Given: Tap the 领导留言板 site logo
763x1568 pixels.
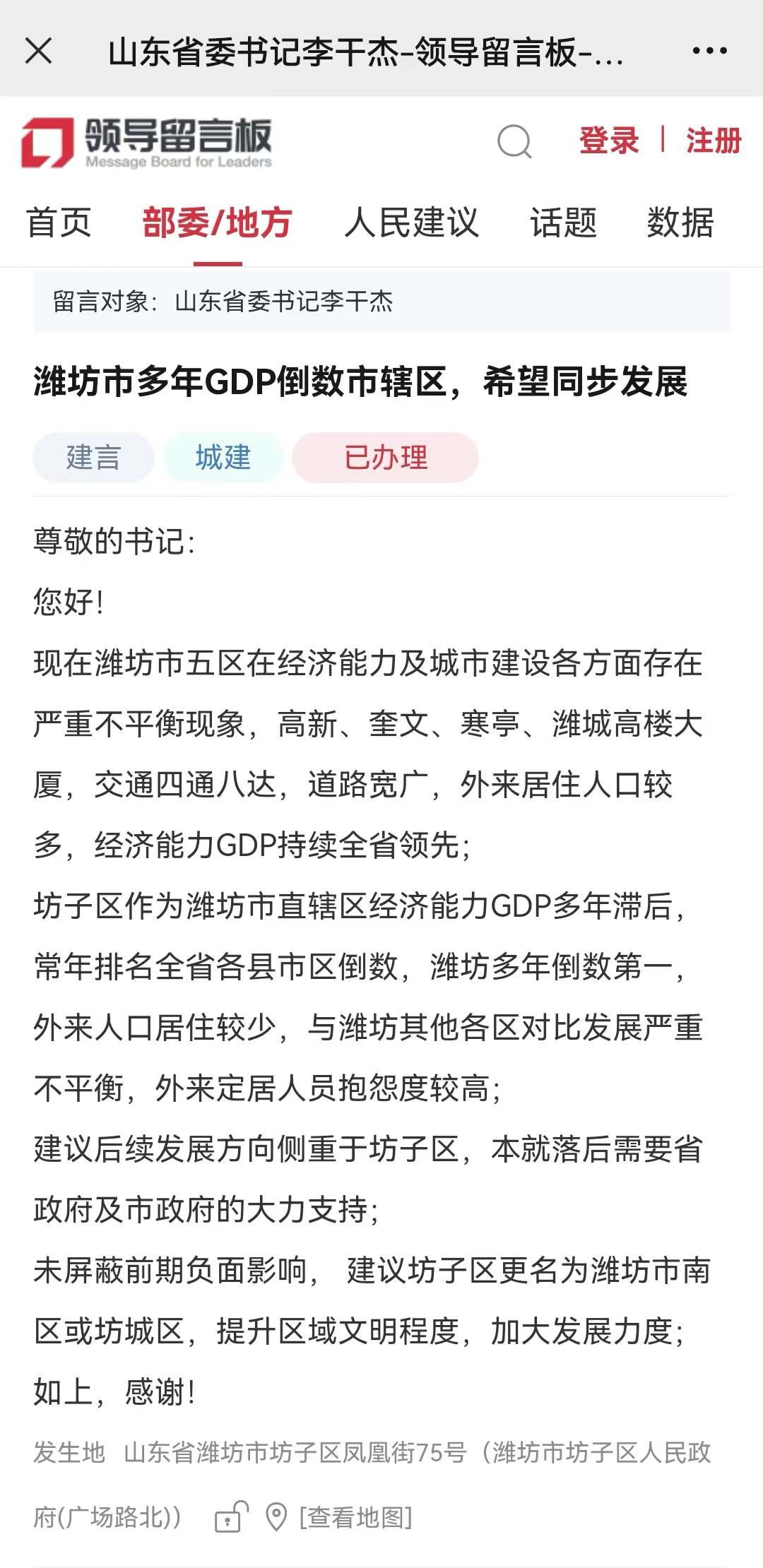Looking at the screenshot, I should click(147, 142).
